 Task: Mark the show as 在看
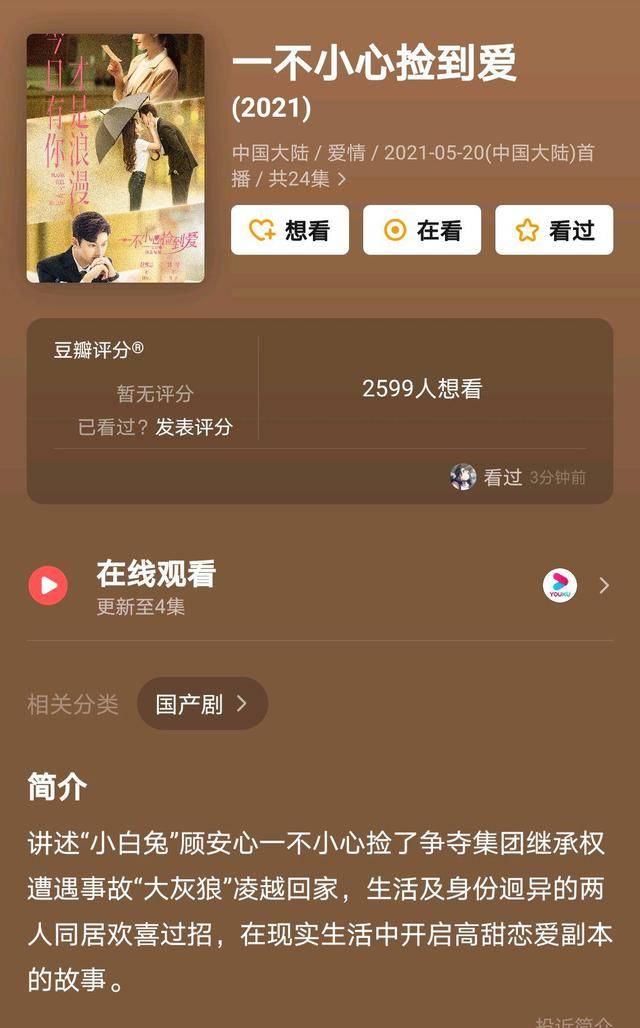[x=422, y=230]
